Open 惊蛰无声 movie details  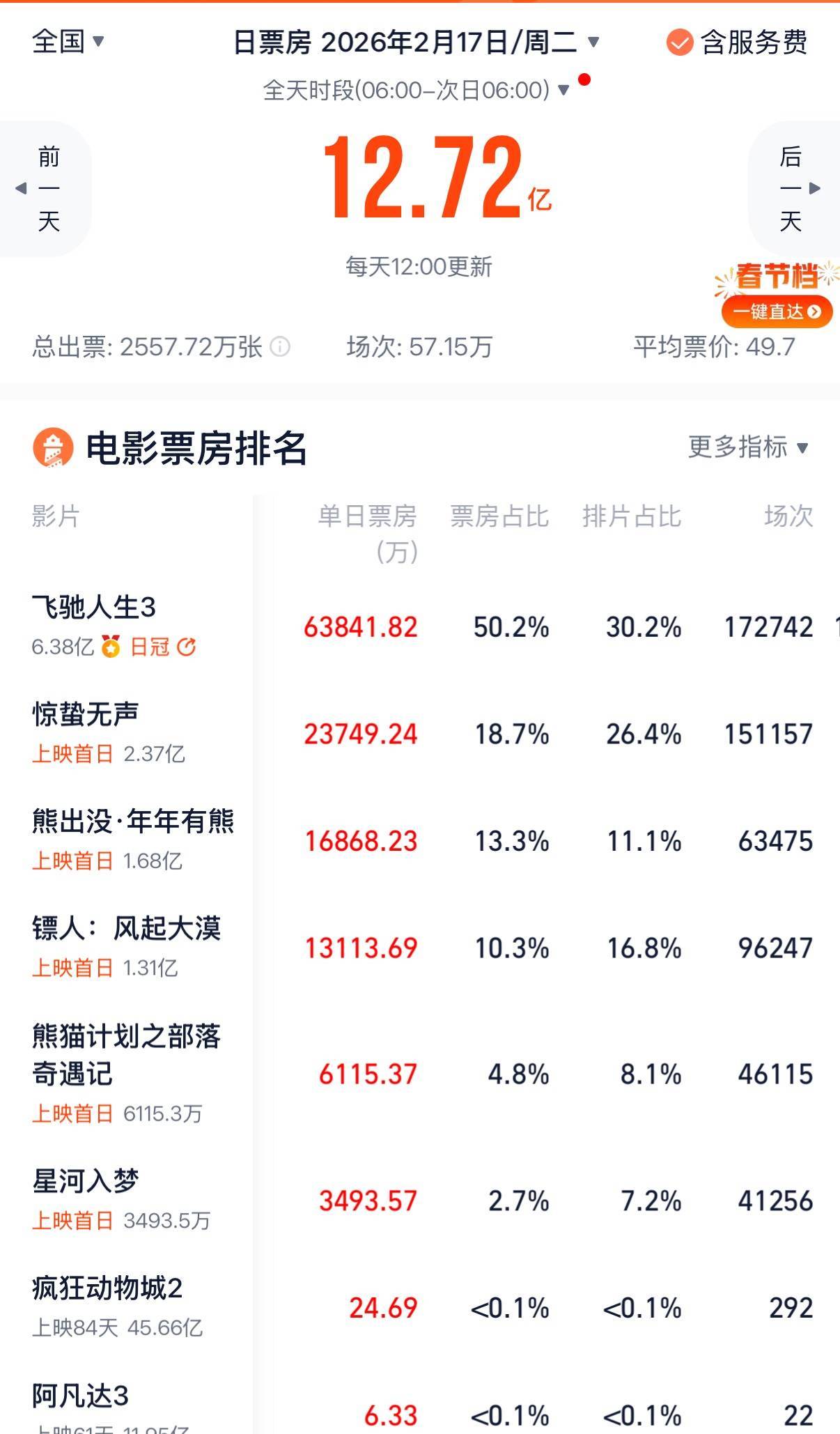[x=85, y=715]
